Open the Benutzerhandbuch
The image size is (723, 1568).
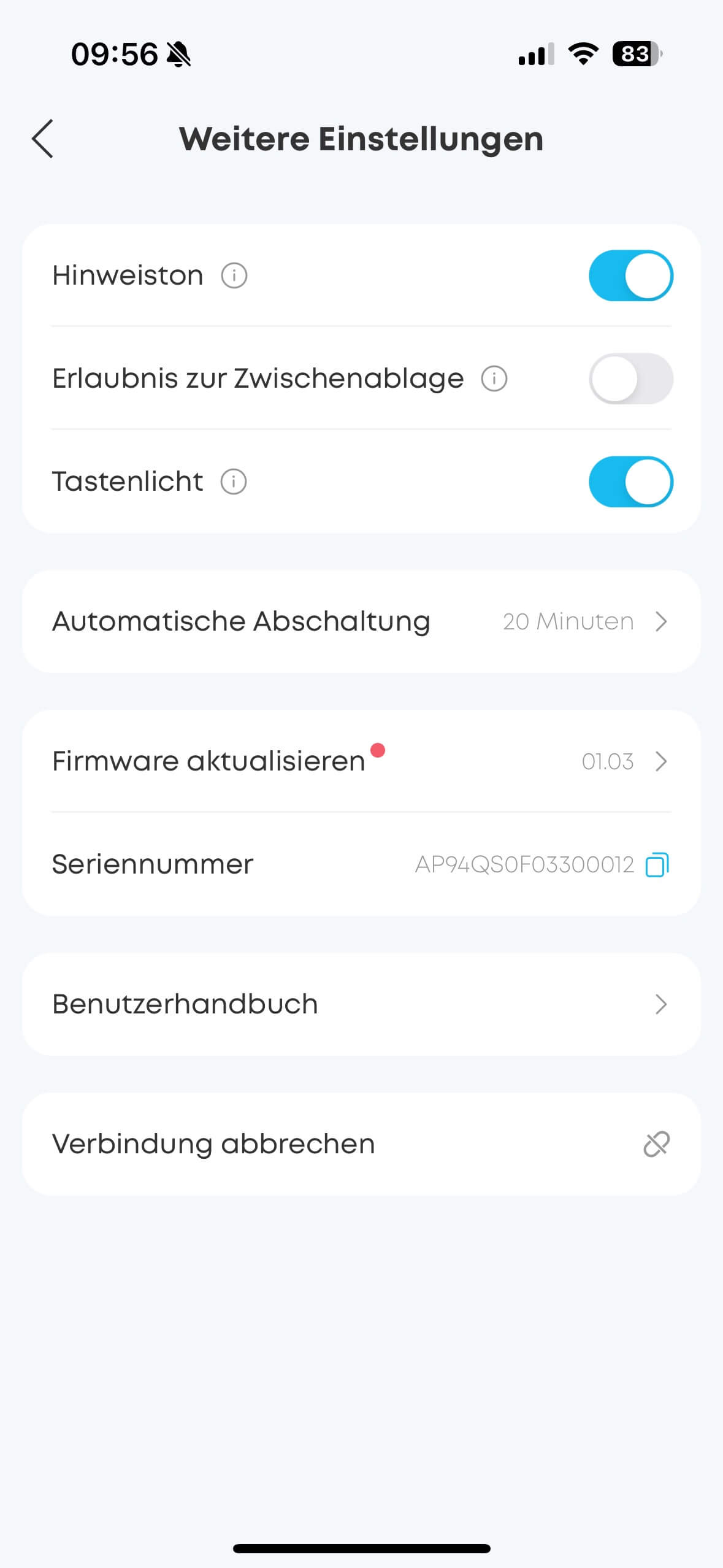pyautogui.click(x=361, y=1004)
